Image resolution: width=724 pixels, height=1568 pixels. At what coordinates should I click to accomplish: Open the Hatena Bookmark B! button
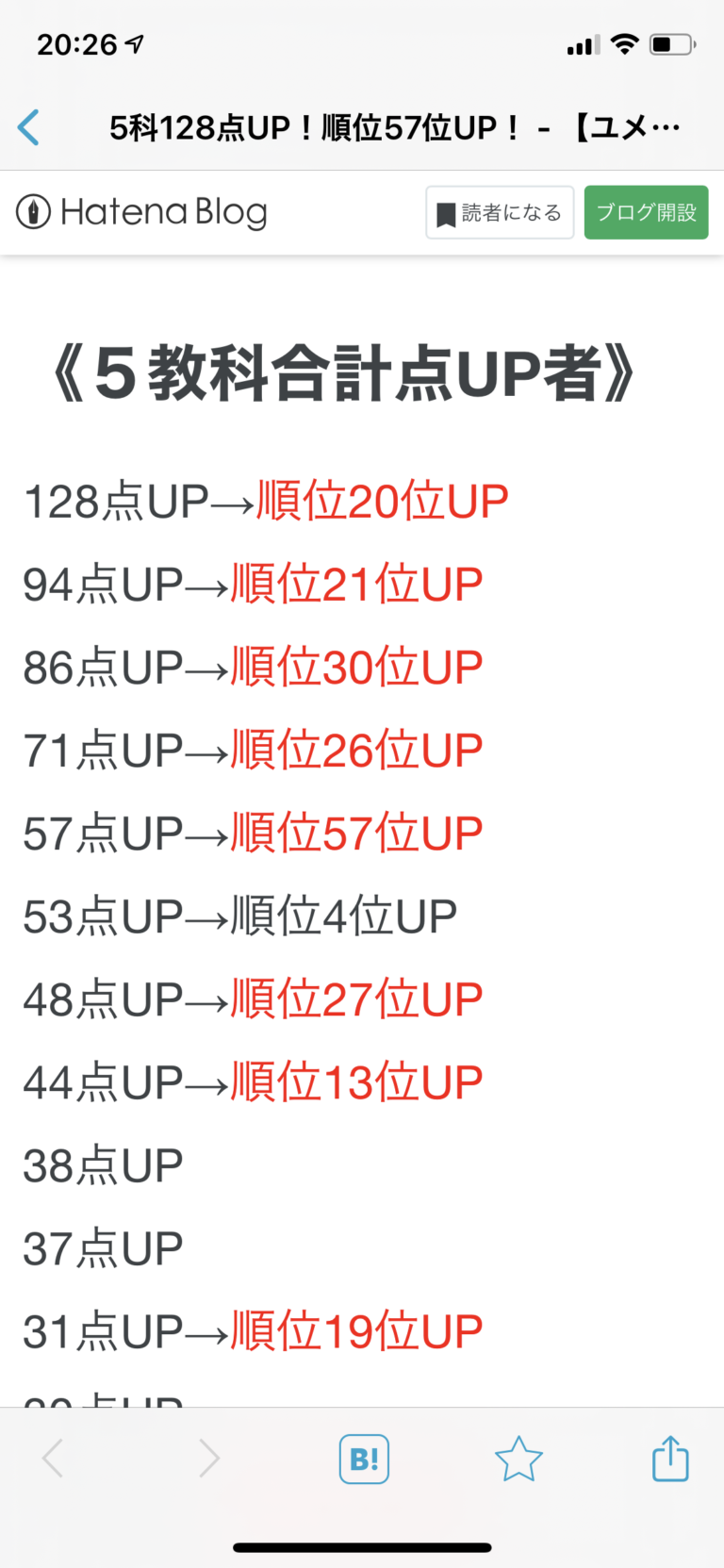click(x=364, y=1460)
